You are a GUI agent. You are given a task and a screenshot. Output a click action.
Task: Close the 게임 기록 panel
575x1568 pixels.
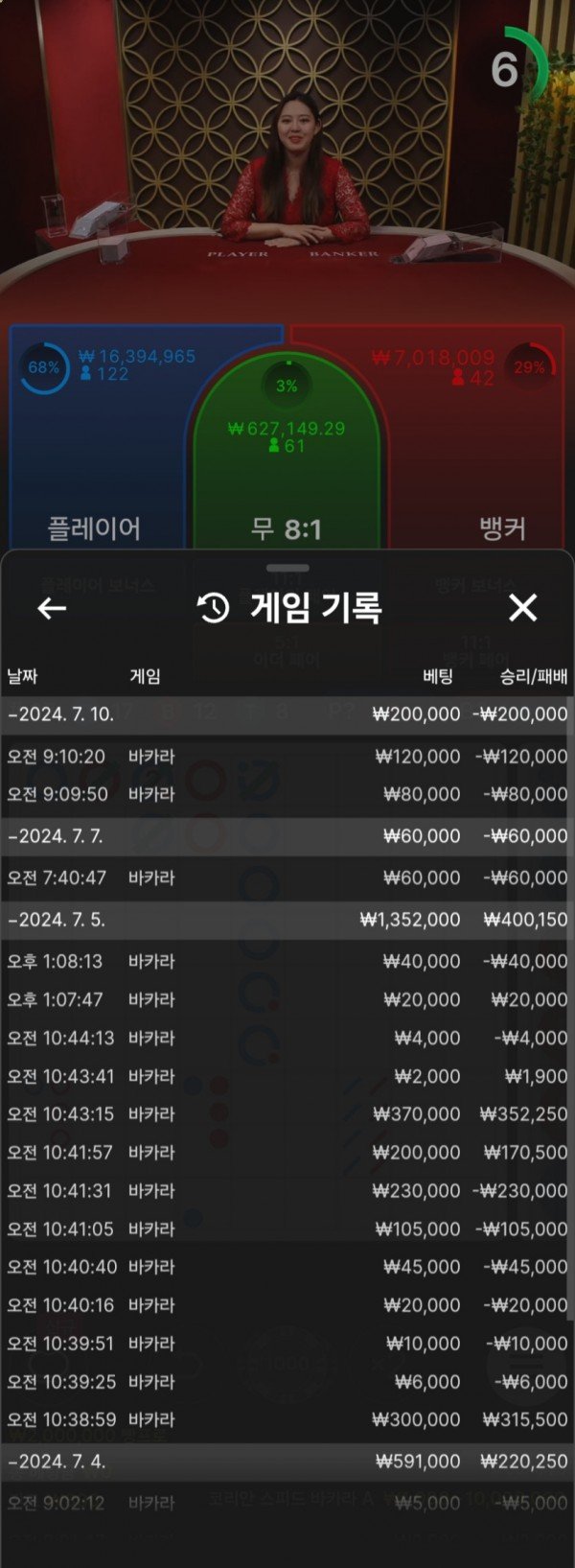(x=522, y=607)
